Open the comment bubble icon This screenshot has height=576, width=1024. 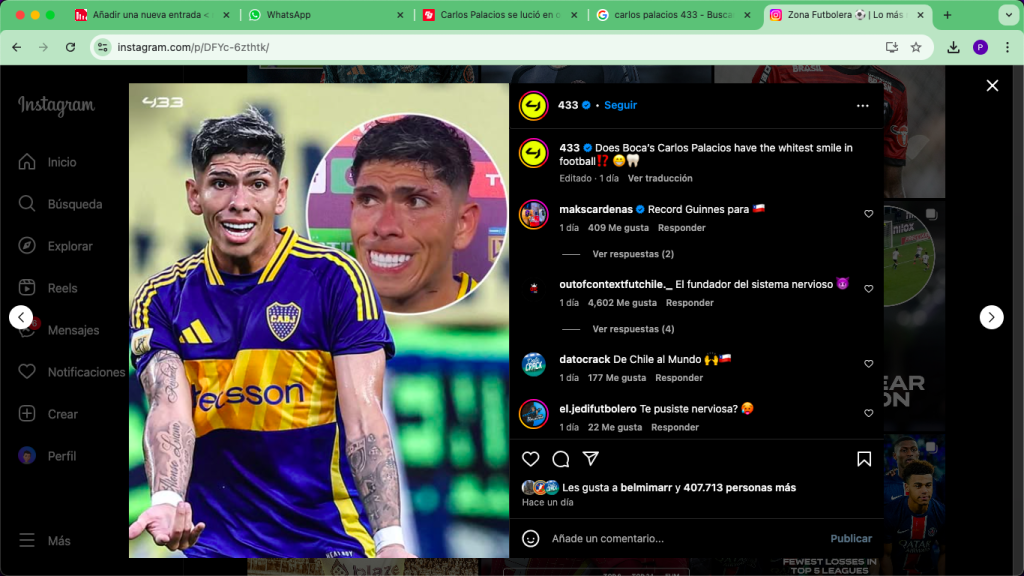pyautogui.click(x=561, y=459)
